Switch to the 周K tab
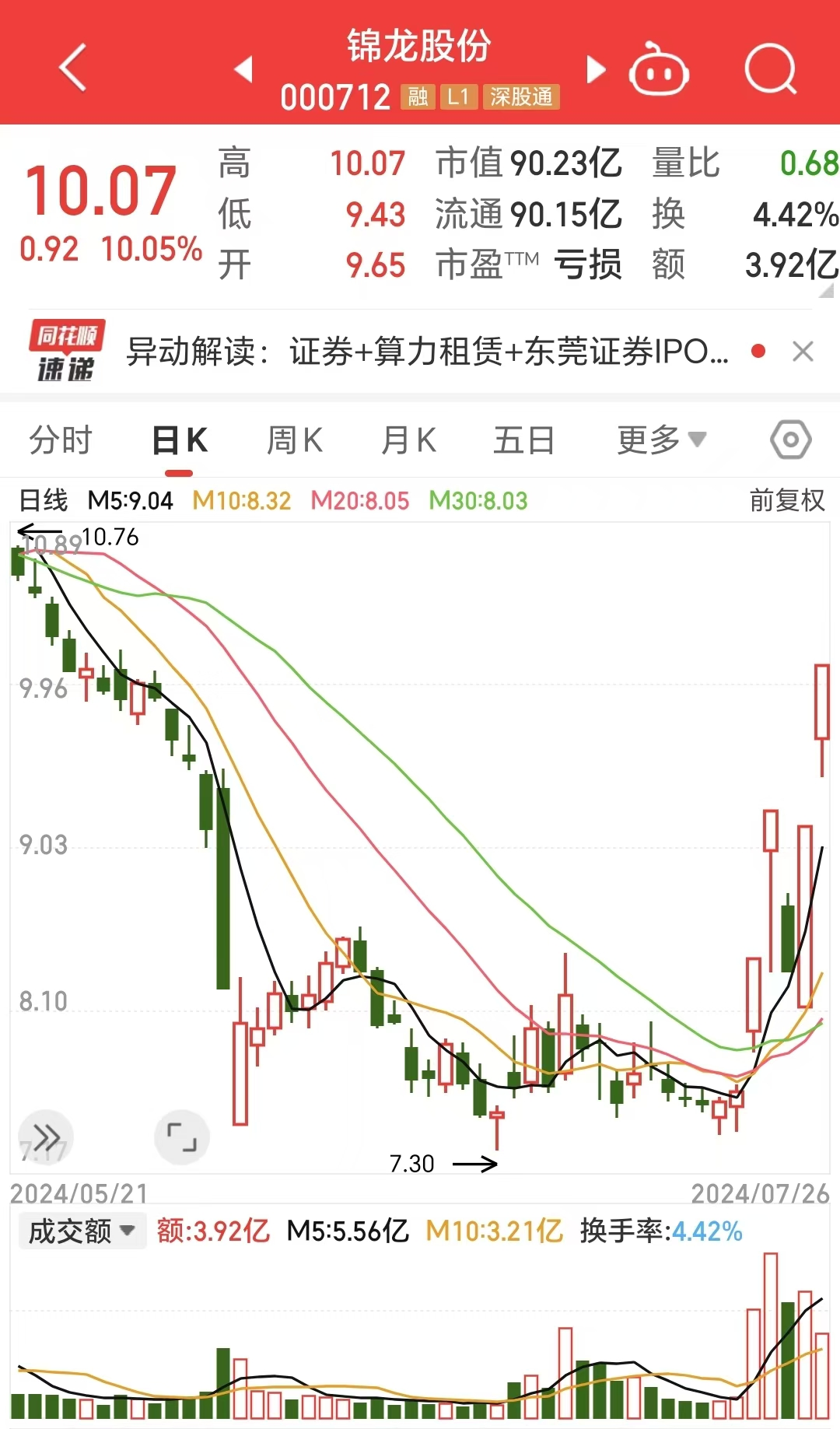The width and height of the screenshot is (840, 1429). 294,440
